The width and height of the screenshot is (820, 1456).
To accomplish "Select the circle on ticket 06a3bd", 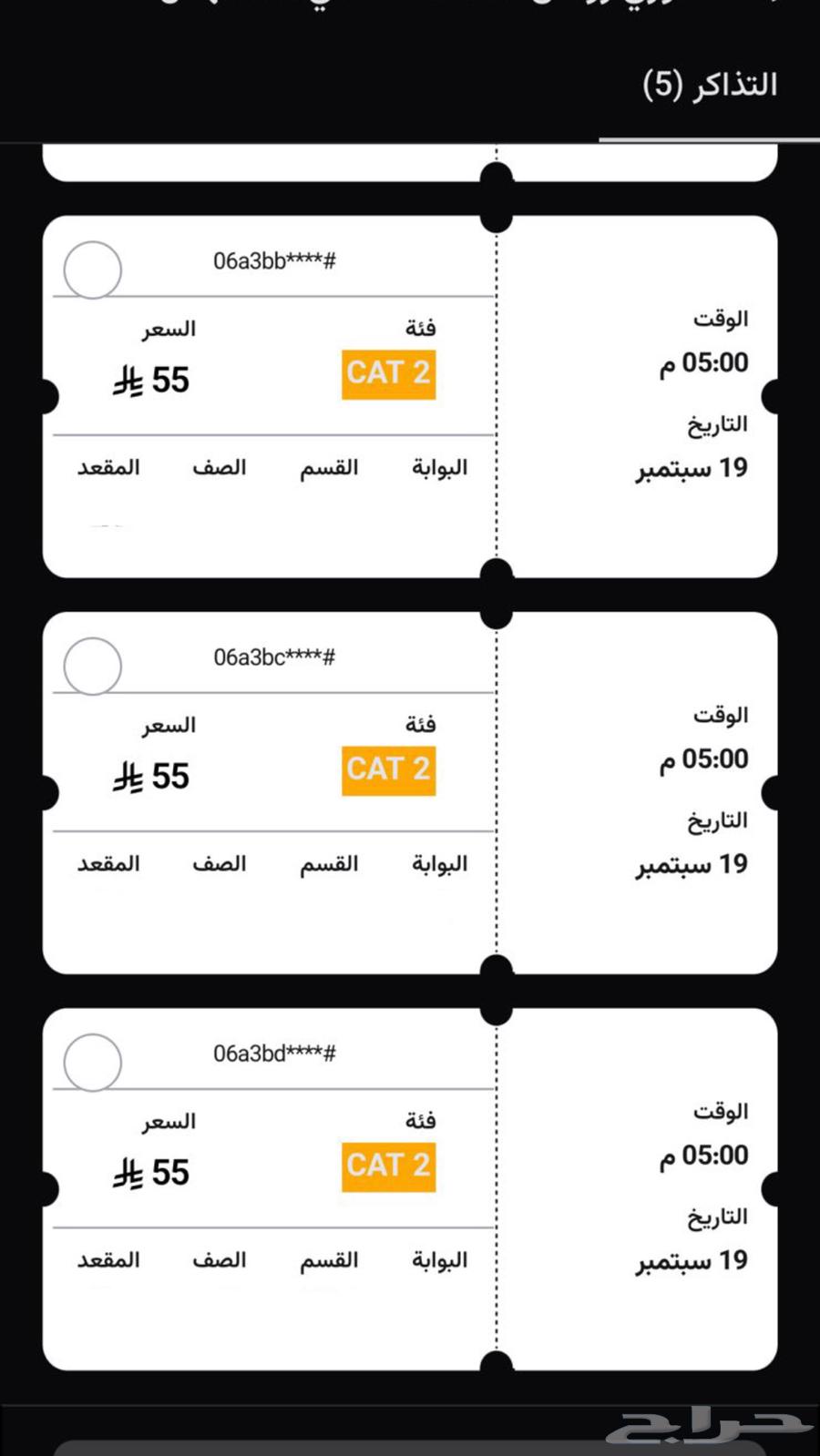I will coord(91,1063).
